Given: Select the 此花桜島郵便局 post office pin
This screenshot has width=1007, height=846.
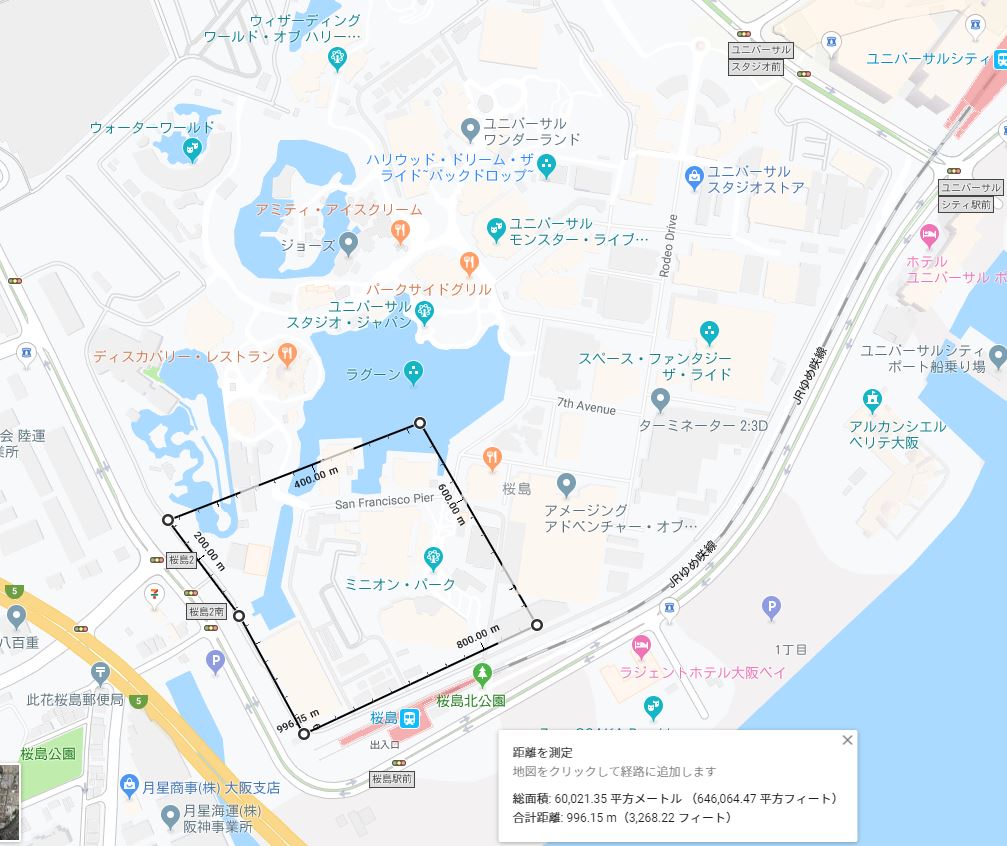Looking at the screenshot, I should tap(100, 675).
